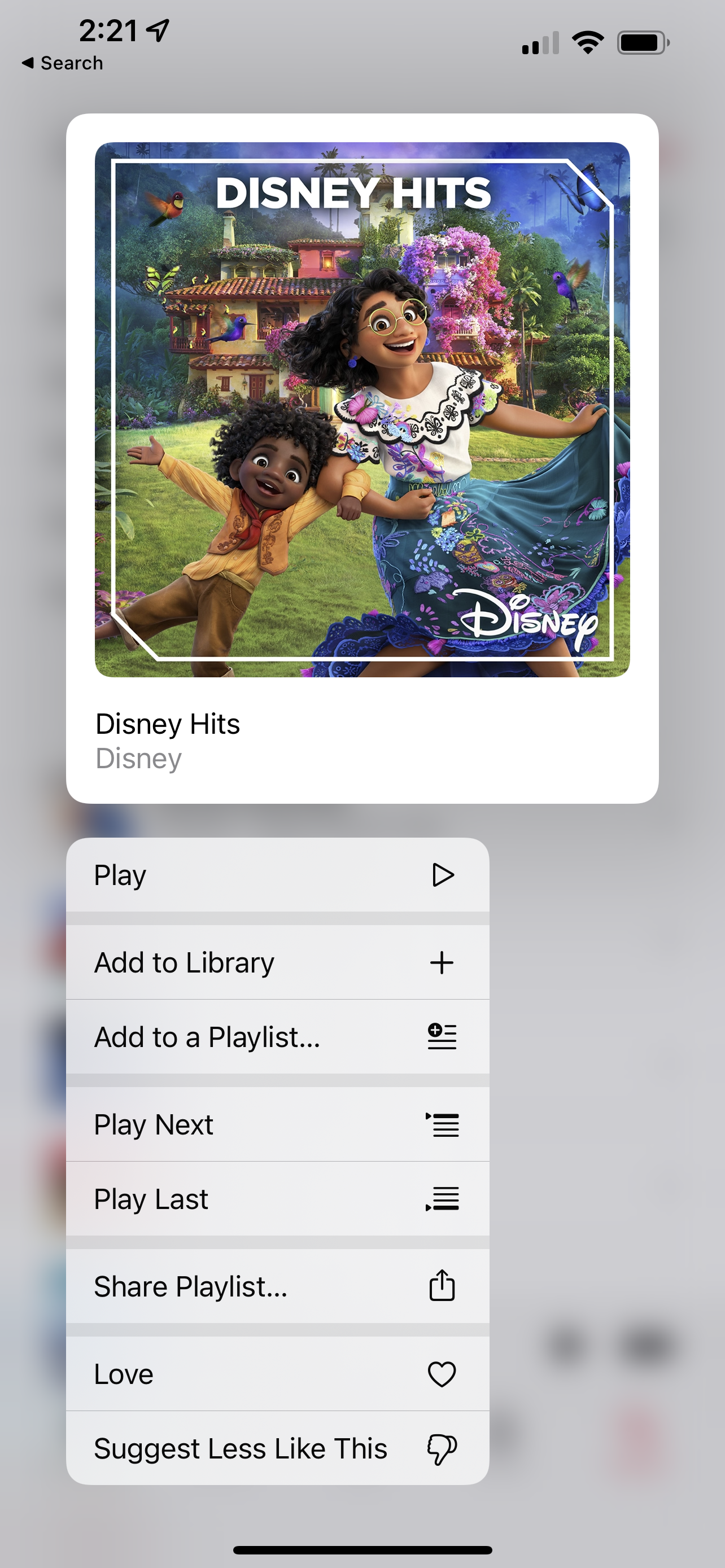Screen dimensions: 725x1568
Task: Love this playlist
Action: [278, 1374]
